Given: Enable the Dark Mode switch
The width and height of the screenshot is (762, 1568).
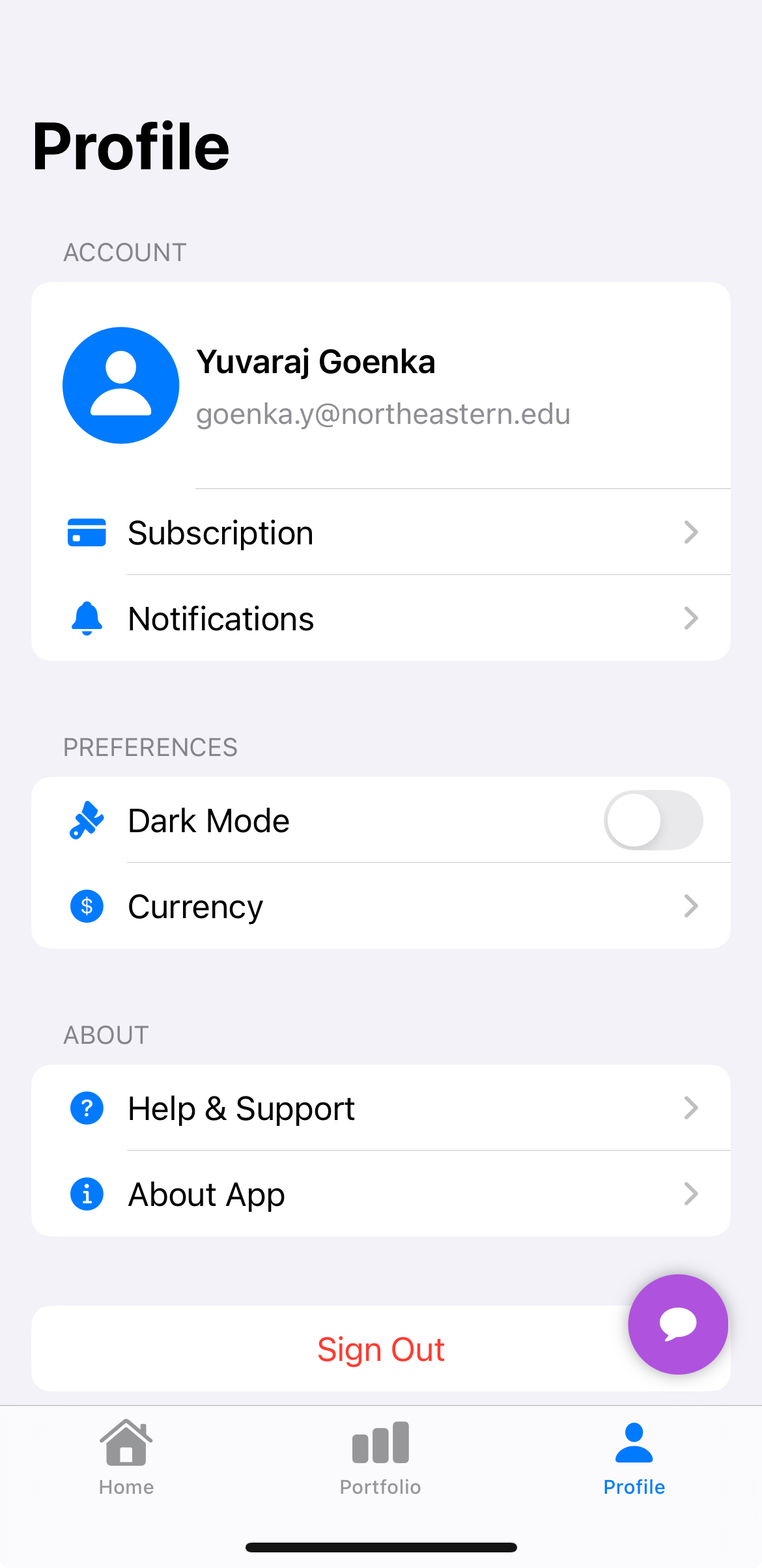Looking at the screenshot, I should (x=653, y=820).
